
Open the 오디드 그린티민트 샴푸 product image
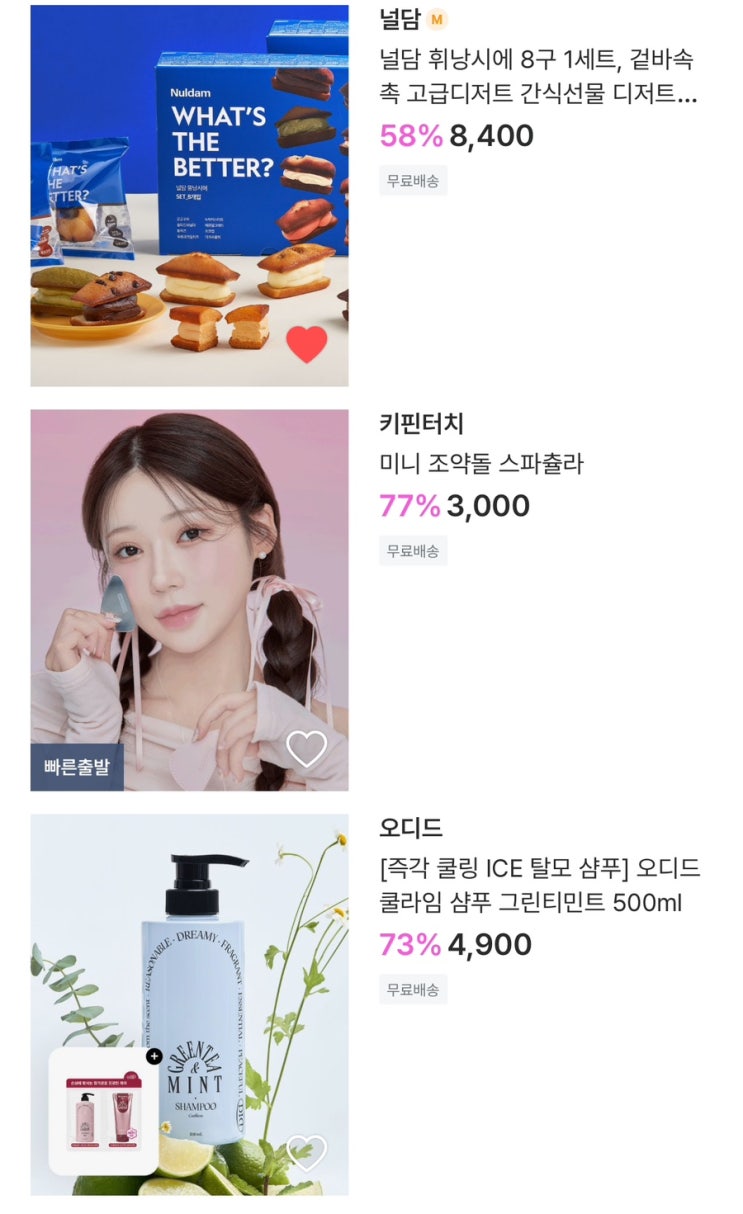pyautogui.click(x=189, y=1004)
